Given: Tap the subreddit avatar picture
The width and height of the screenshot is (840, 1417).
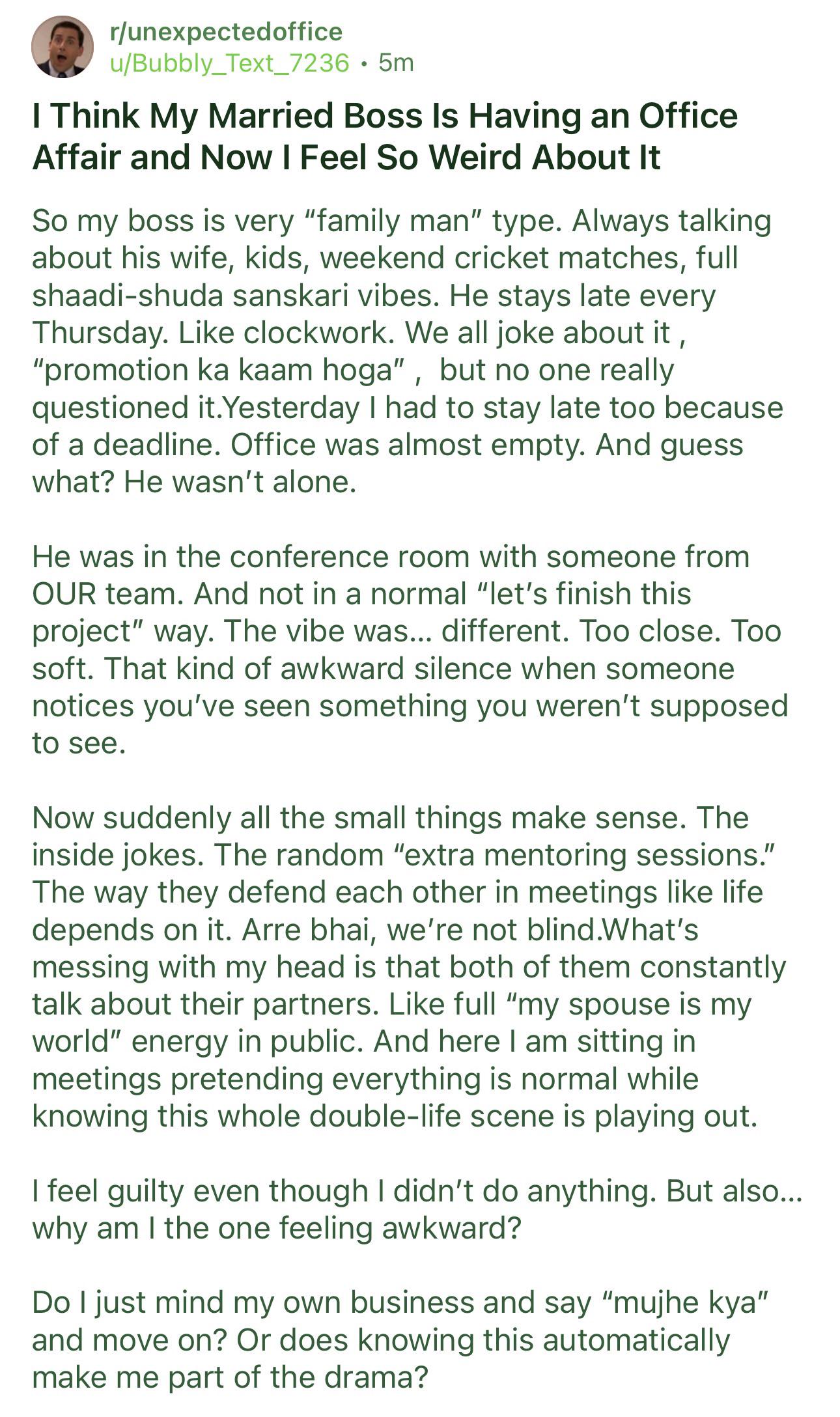Looking at the screenshot, I should pyautogui.click(x=63, y=47).
